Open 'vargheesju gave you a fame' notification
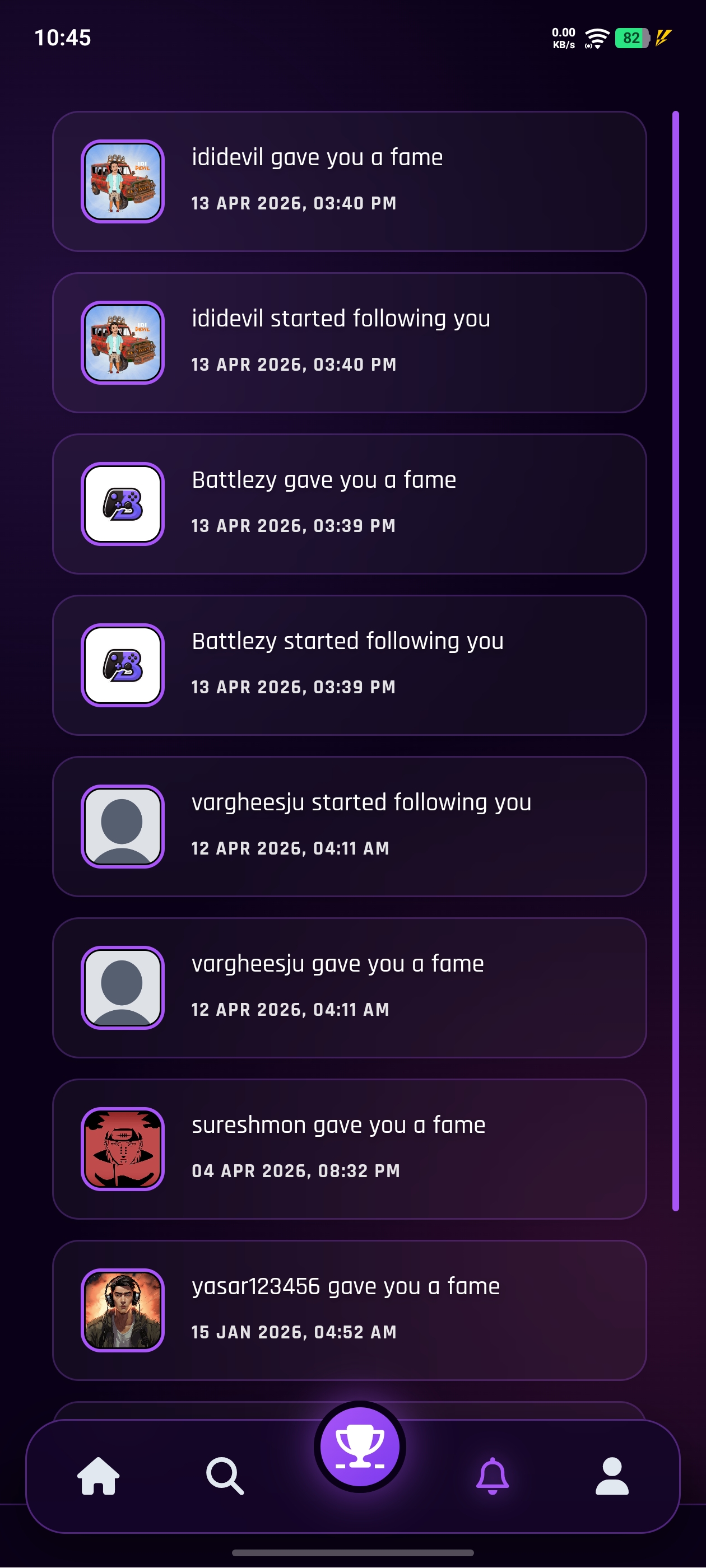This screenshot has width=706, height=1568. pos(349,988)
